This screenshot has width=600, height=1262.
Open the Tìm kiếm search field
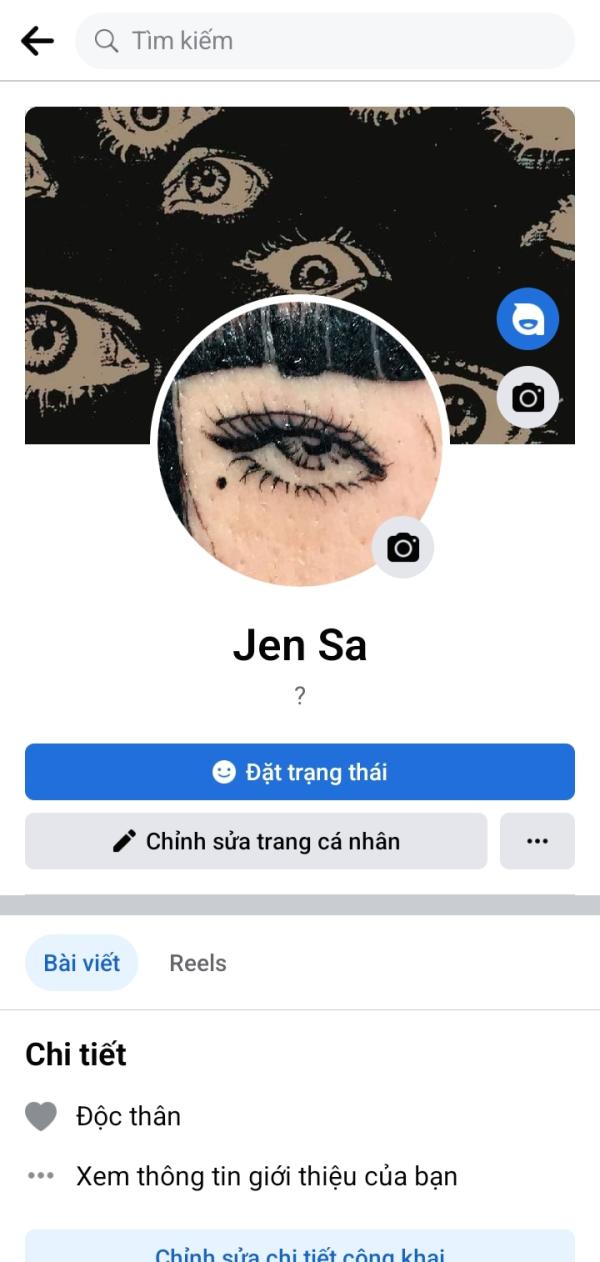click(x=325, y=41)
